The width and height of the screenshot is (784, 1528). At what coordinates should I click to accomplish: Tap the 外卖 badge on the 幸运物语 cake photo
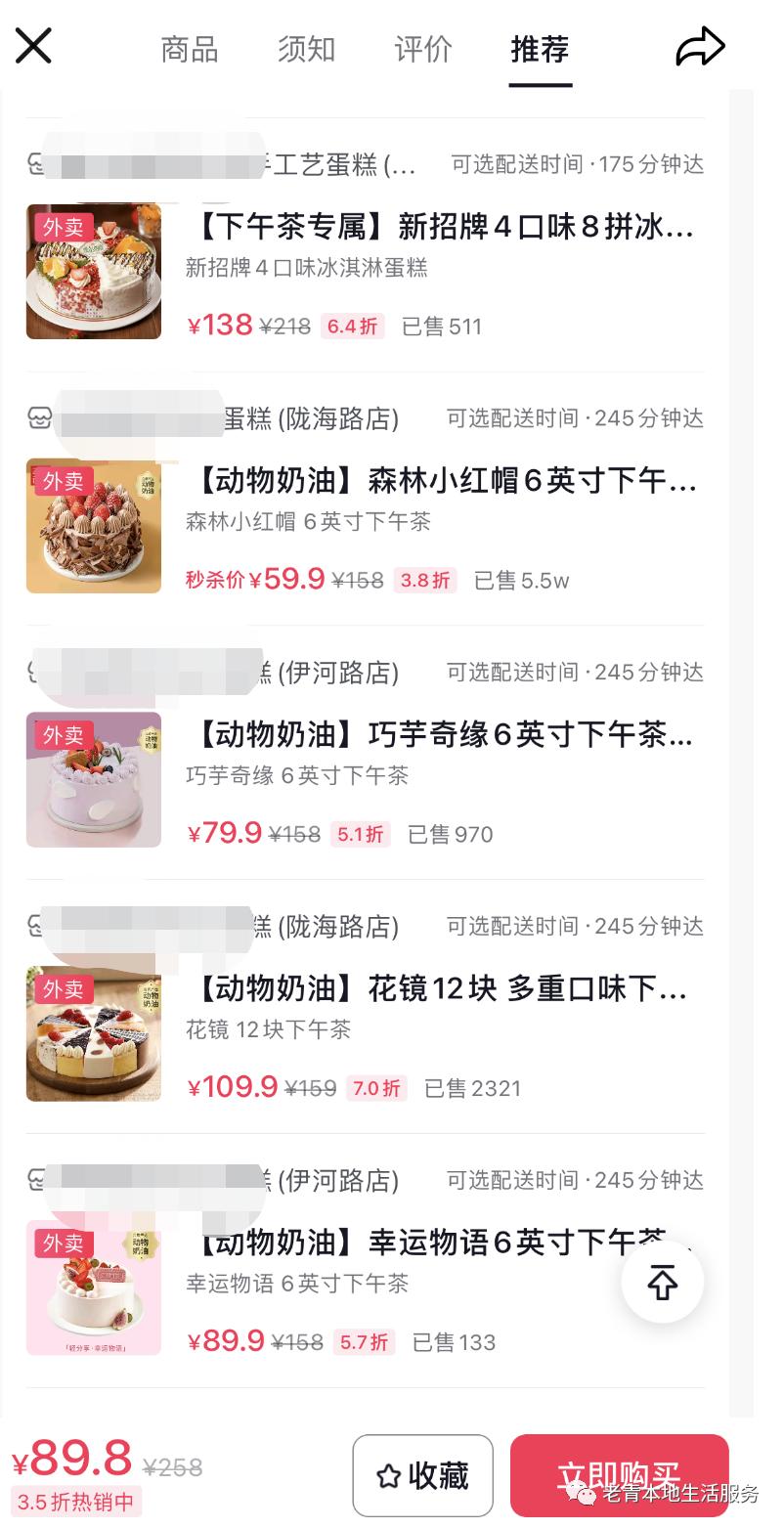[62, 1243]
